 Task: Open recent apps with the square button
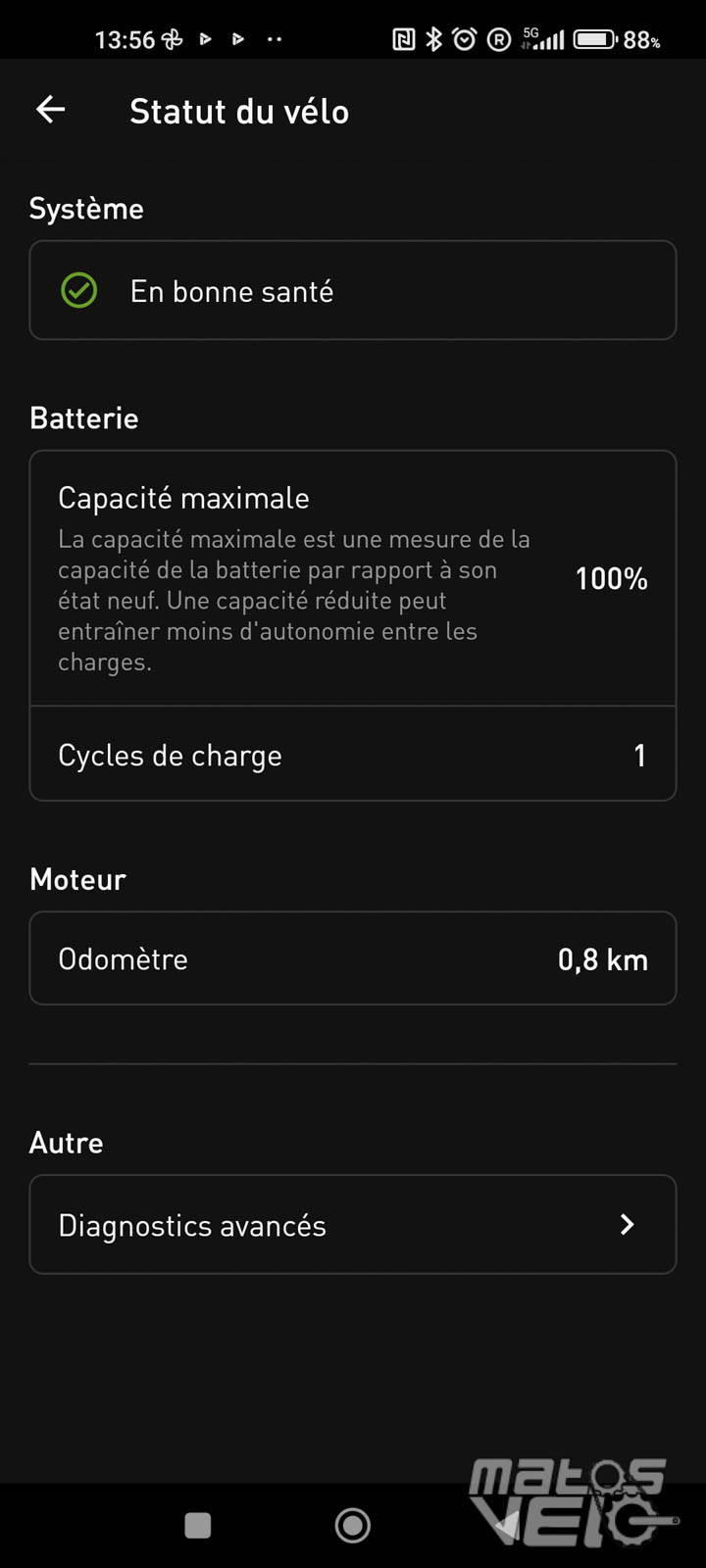coord(198,1525)
